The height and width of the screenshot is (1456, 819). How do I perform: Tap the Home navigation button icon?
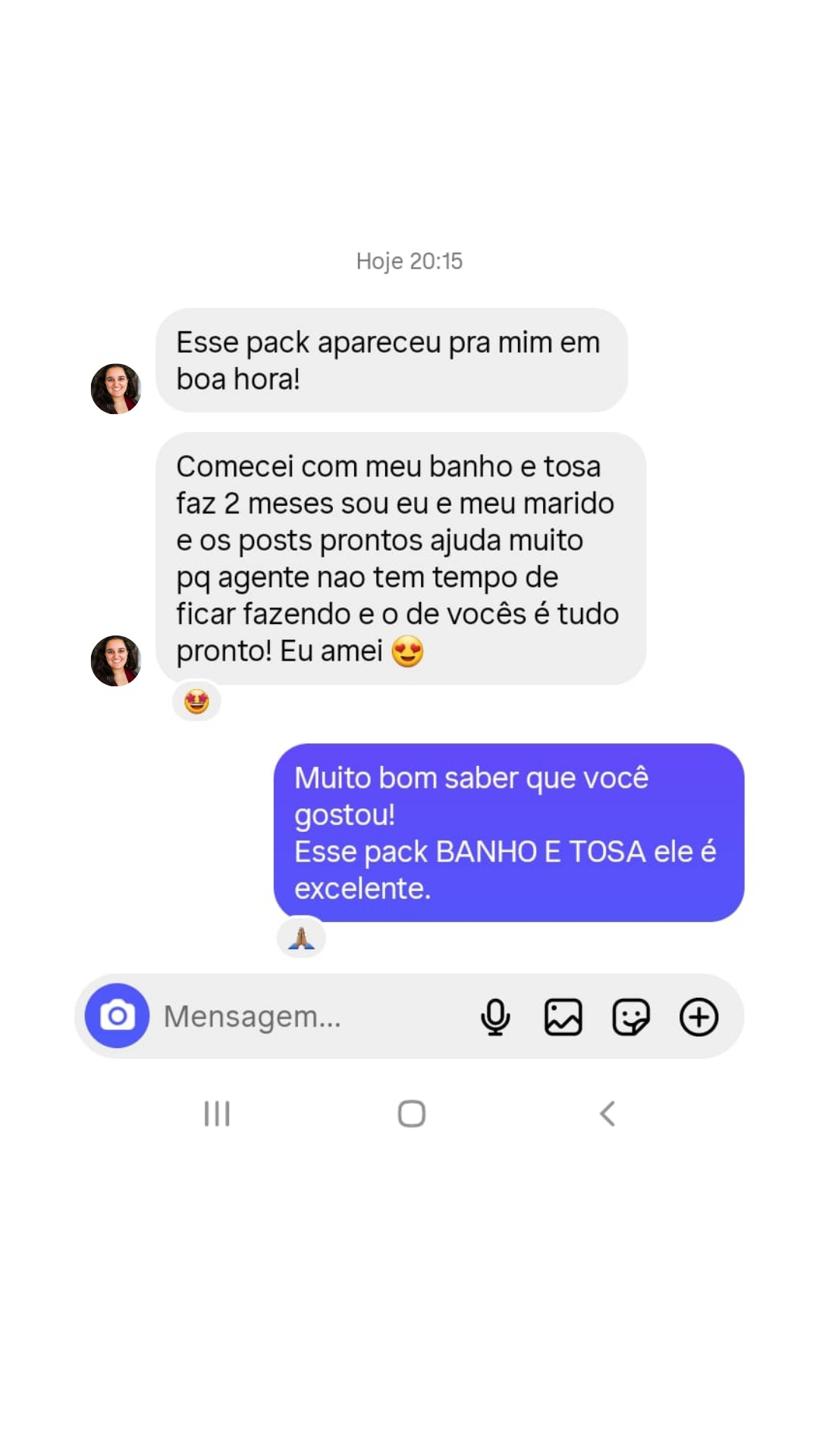(x=409, y=1112)
